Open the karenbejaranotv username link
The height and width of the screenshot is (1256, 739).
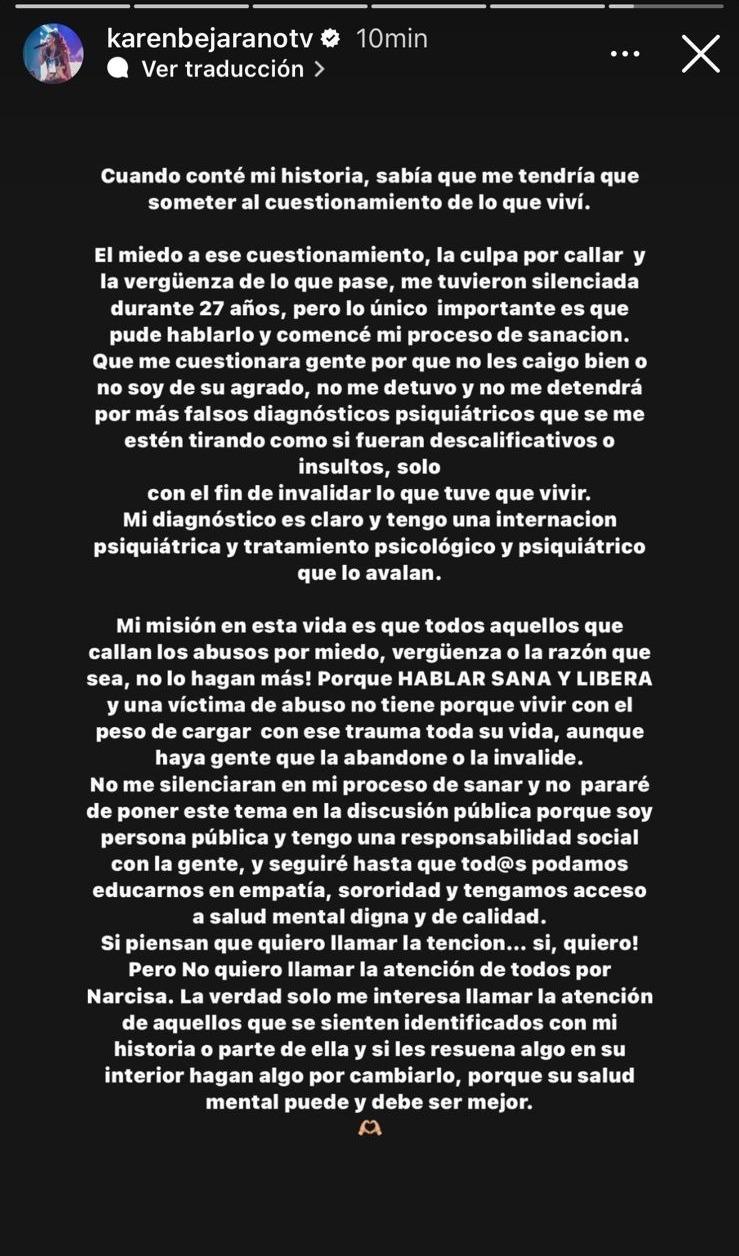[210, 39]
